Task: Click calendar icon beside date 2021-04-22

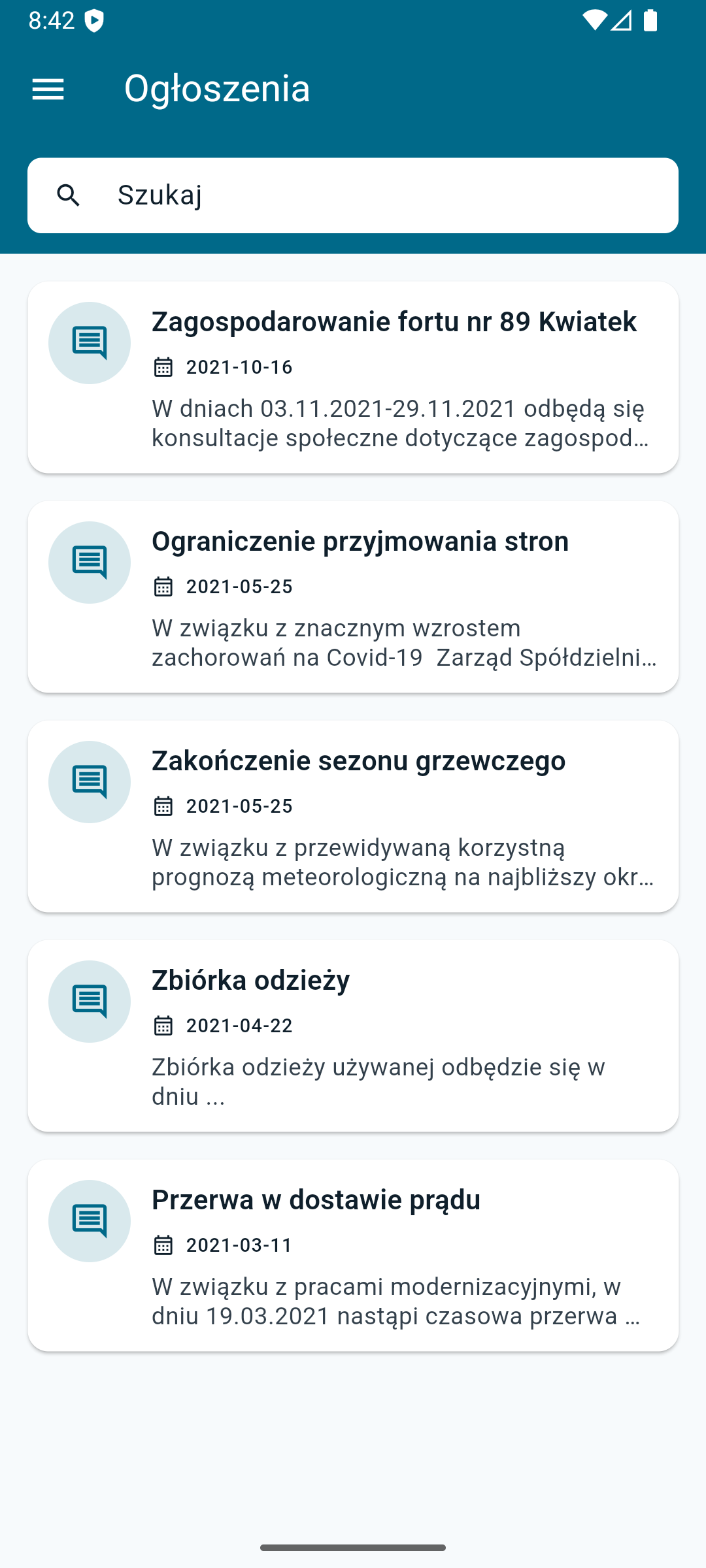Action: tap(163, 1026)
